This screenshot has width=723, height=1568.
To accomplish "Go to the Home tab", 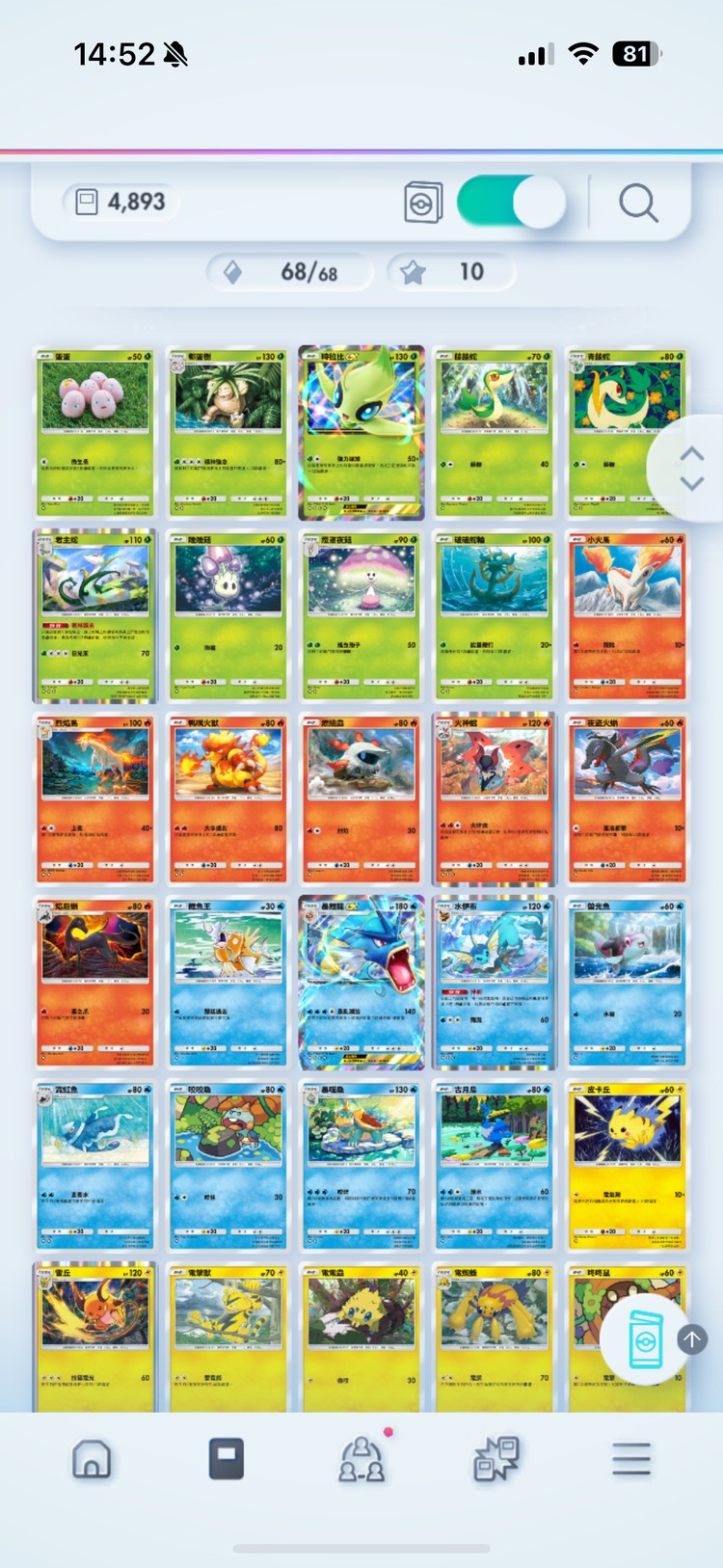I will [92, 1459].
